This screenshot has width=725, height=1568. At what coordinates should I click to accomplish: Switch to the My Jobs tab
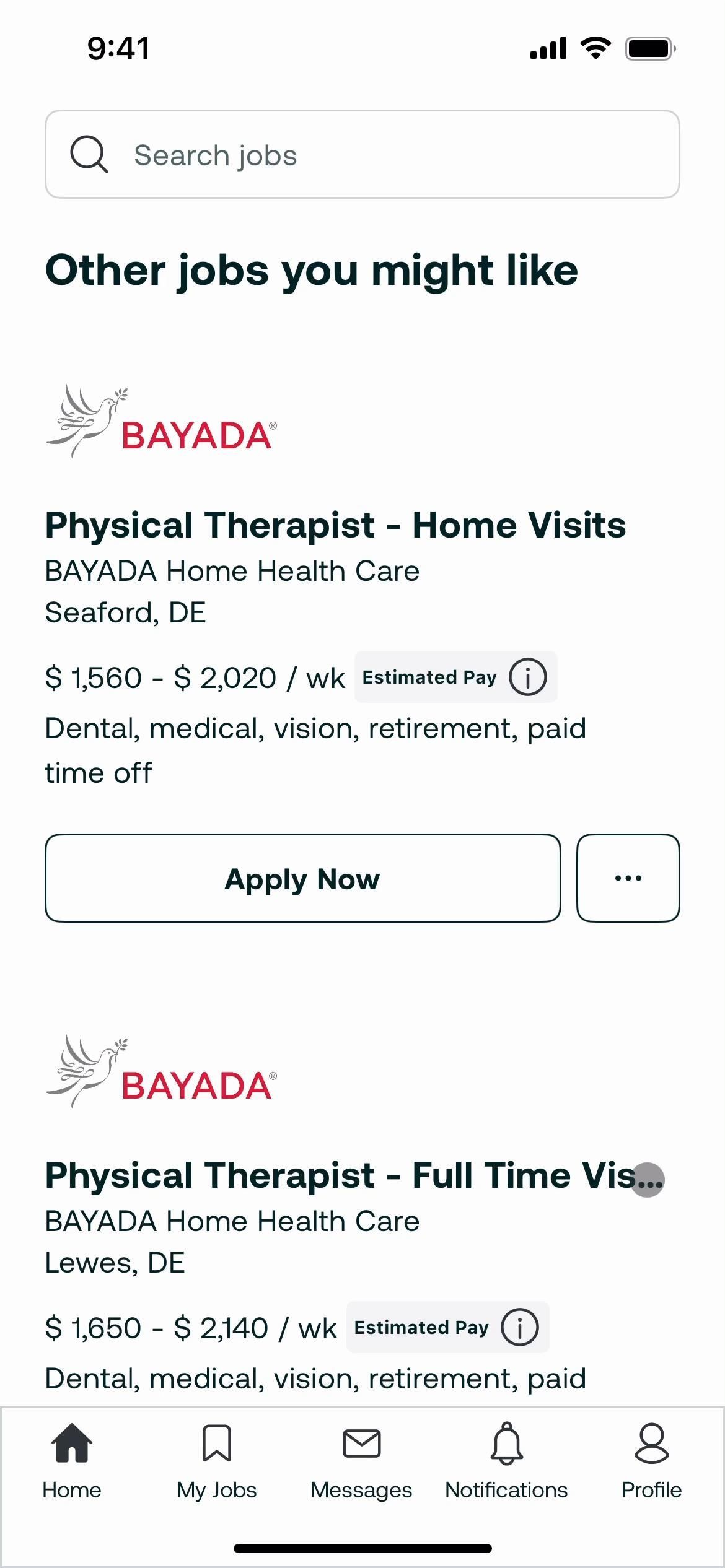tap(217, 1460)
